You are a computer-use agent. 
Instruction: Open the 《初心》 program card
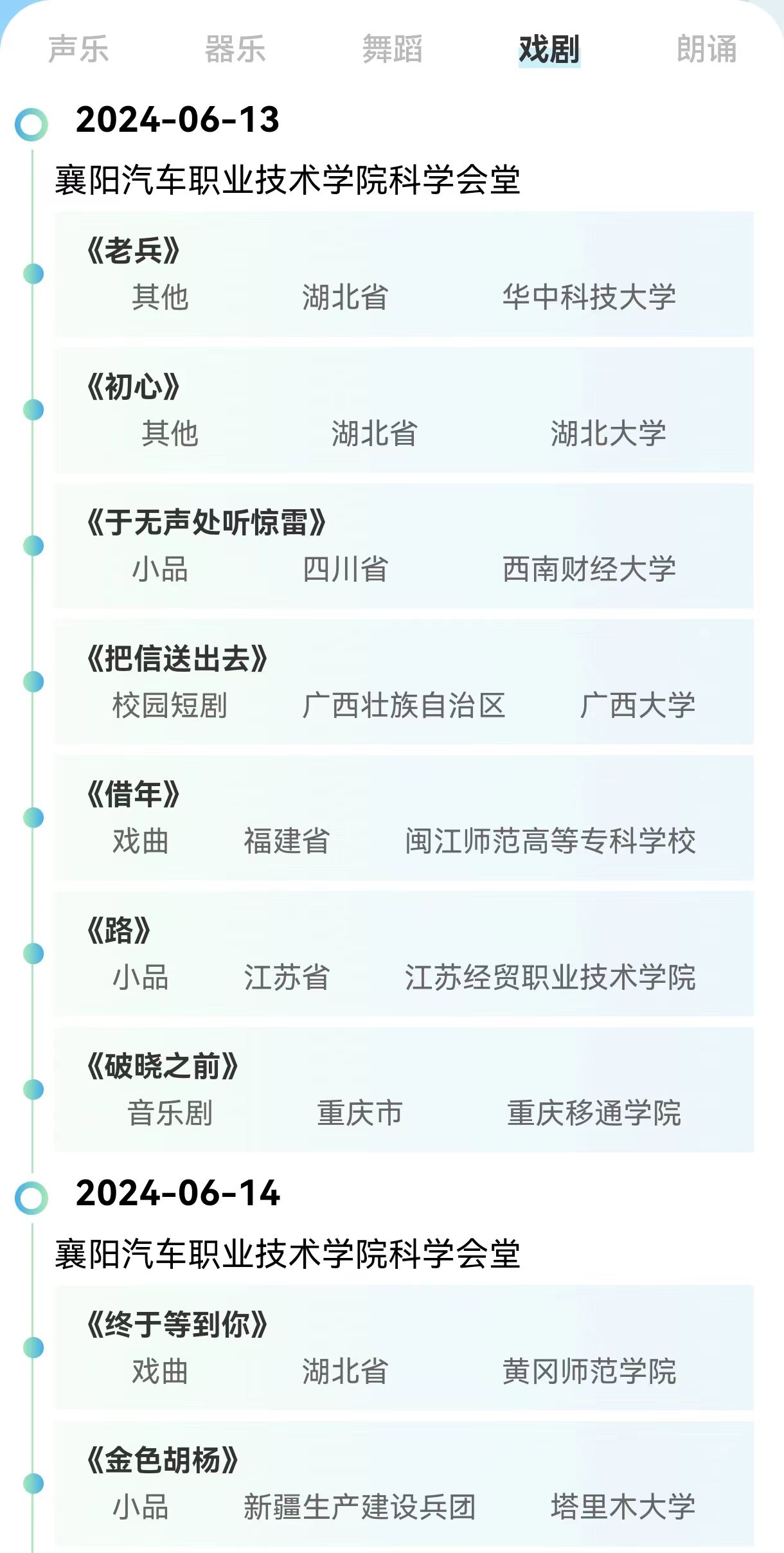[404, 410]
